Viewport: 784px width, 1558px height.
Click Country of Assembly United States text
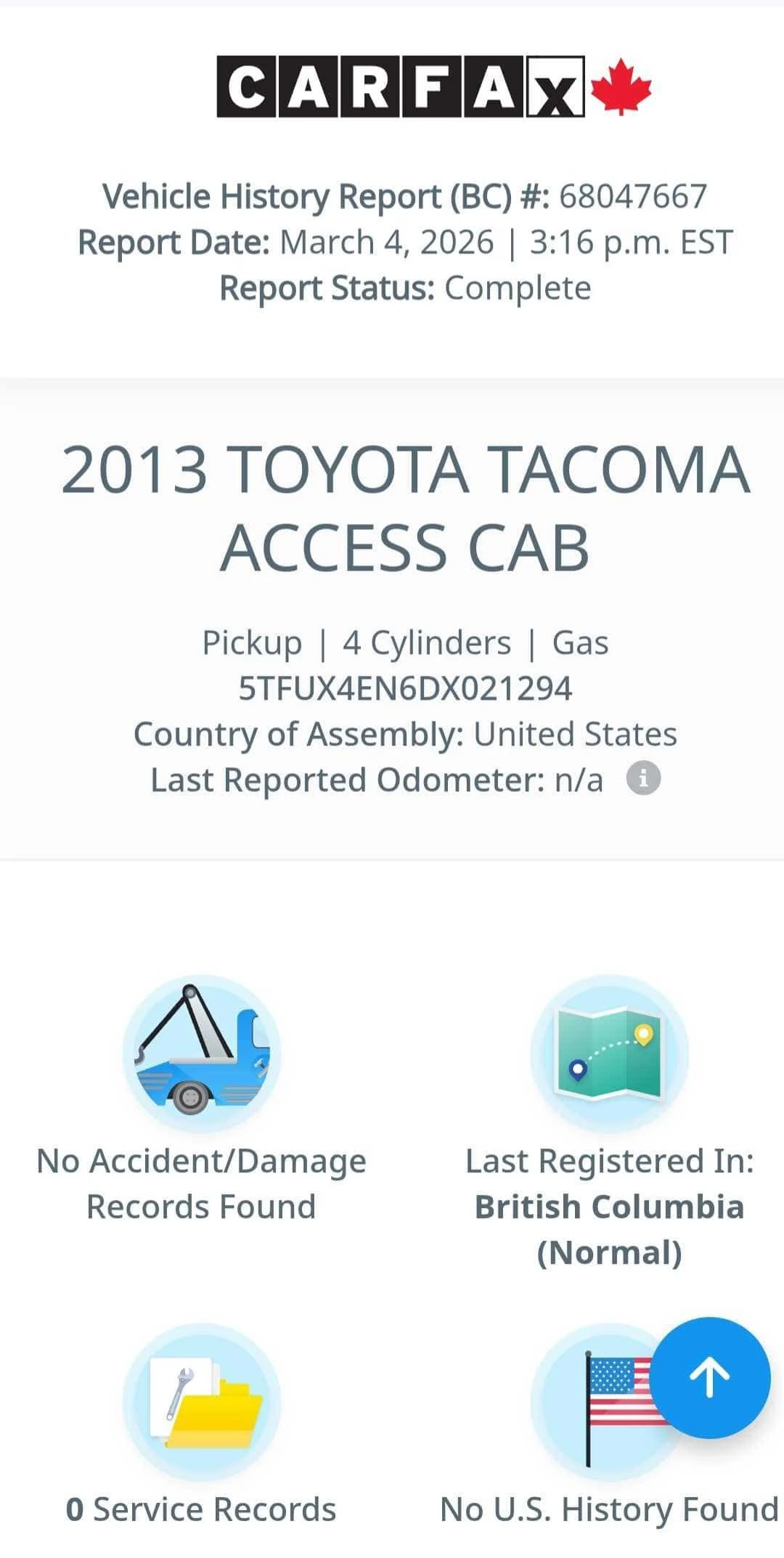[x=407, y=734]
